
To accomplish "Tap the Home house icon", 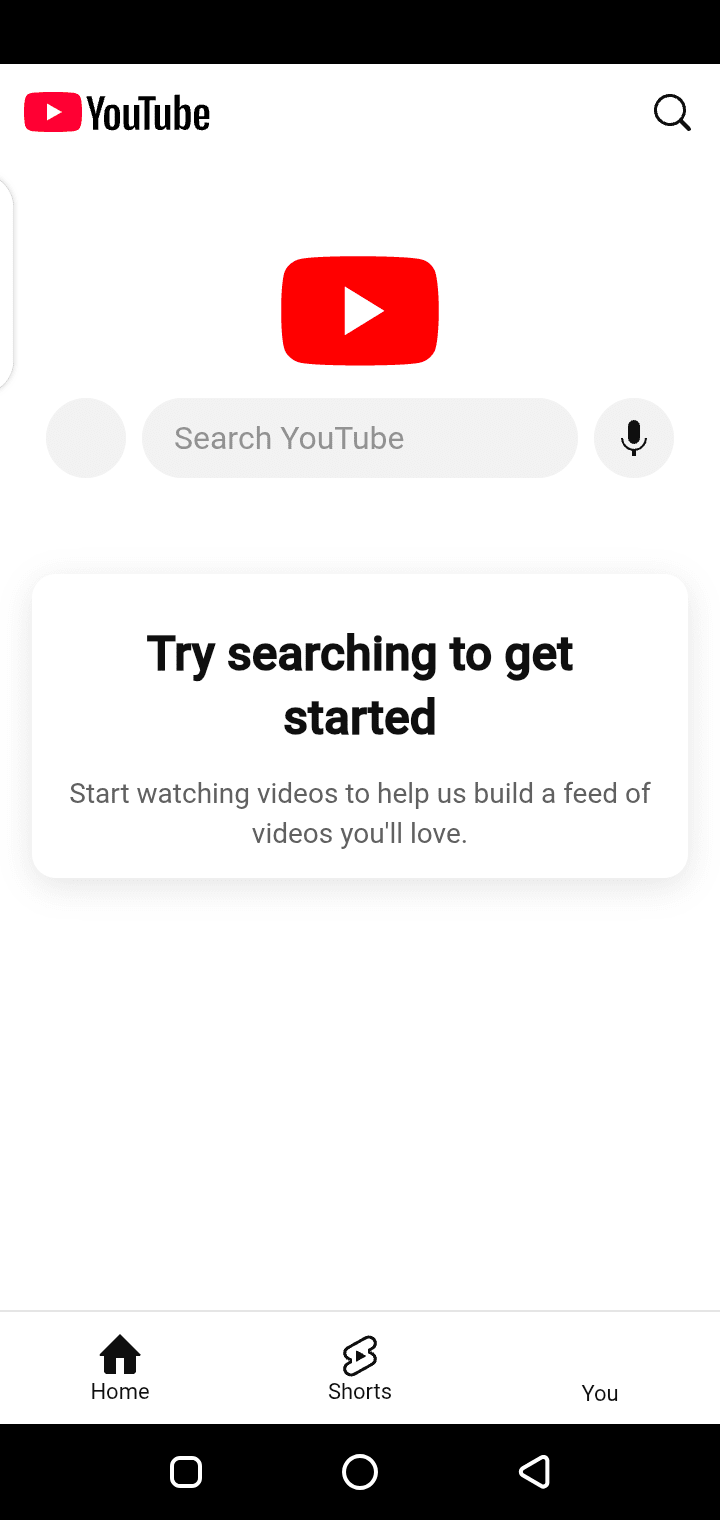I will 120,1356.
